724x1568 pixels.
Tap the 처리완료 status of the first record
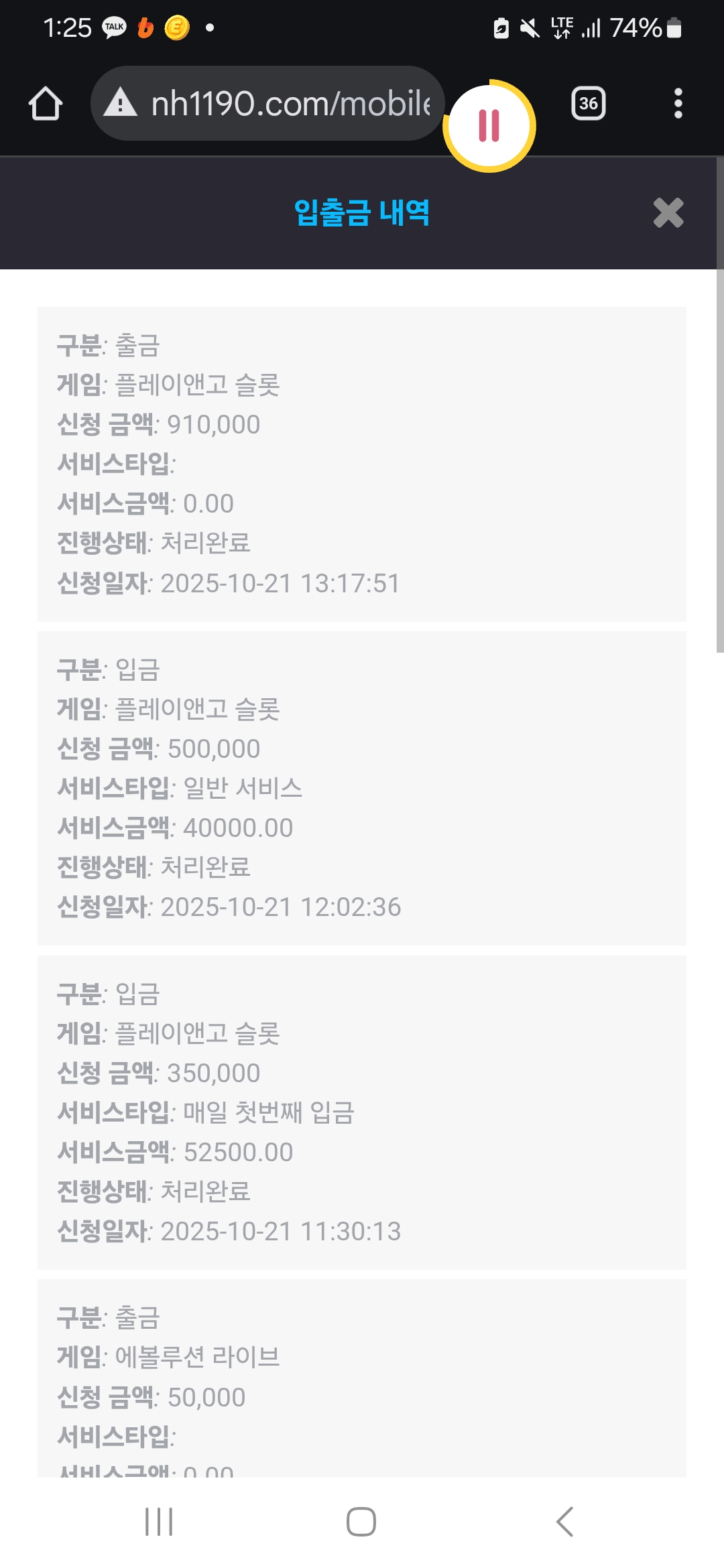206,543
